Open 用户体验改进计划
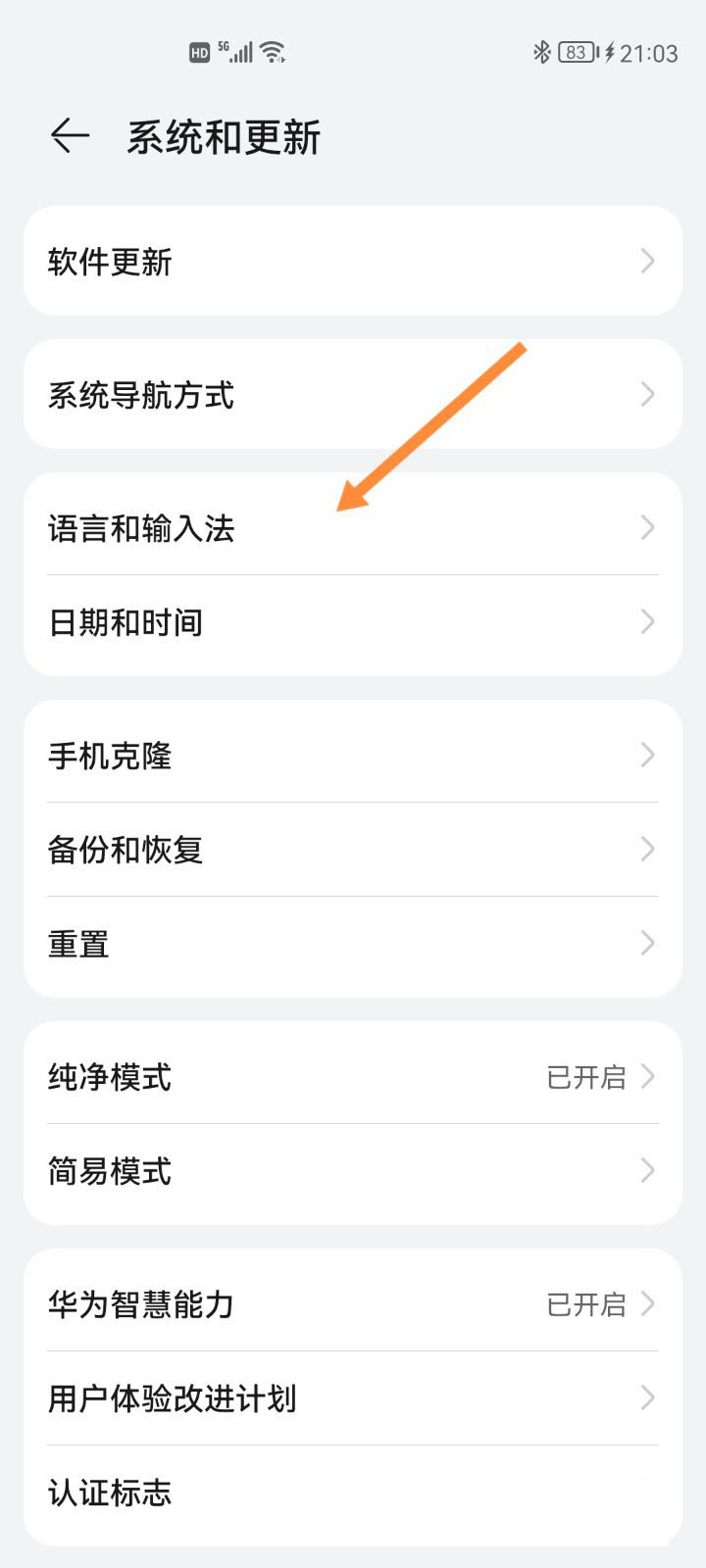Image resolution: width=706 pixels, height=1568 pixels. pyautogui.click(x=353, y=1397)
